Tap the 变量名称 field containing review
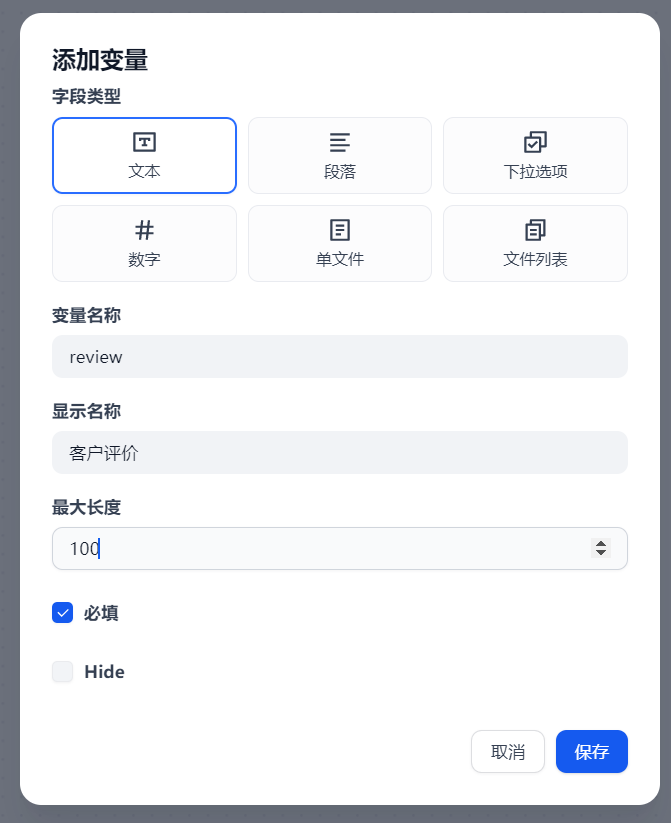Image resolution: width=671 pixels, height=823 pixels. [x=340, y=356]
